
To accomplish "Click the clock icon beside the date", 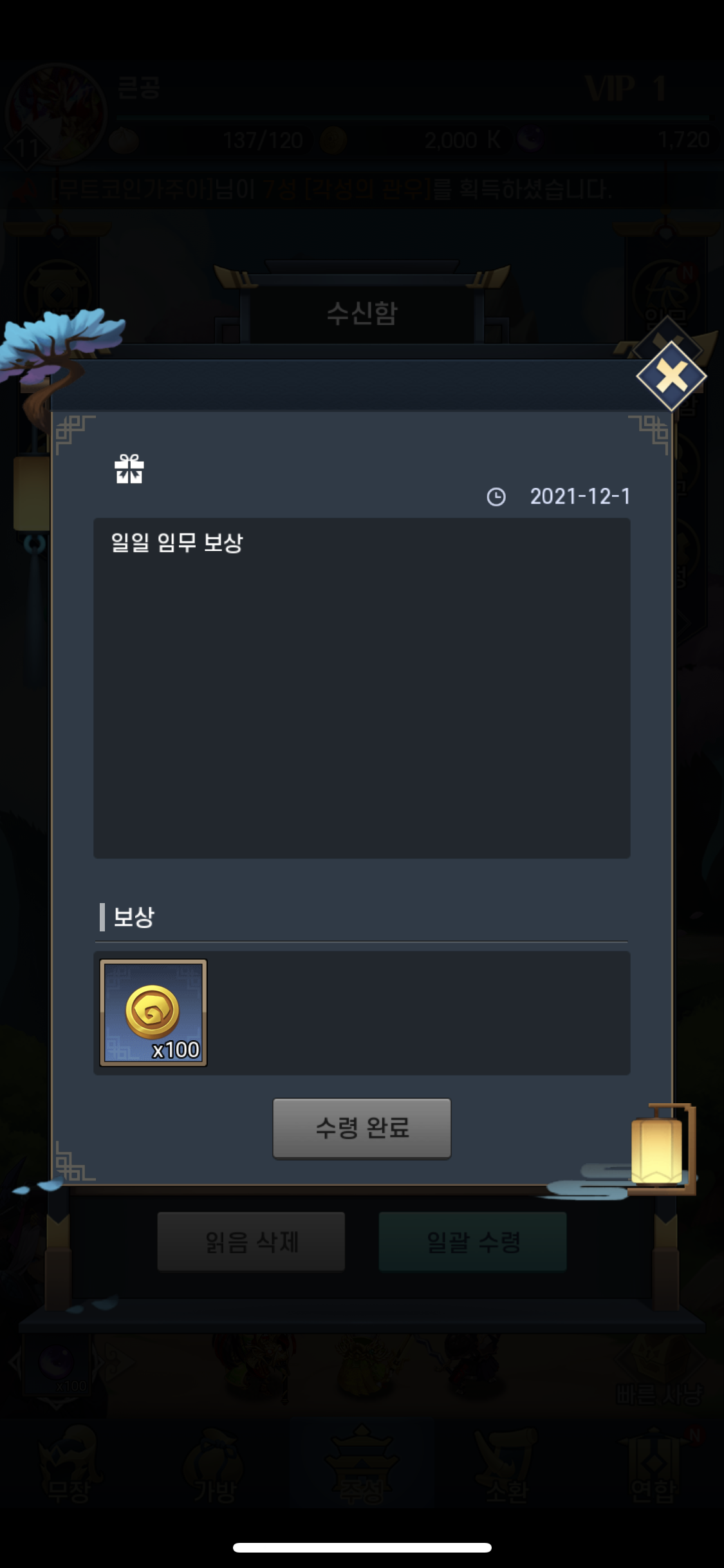I will coord(496,496).
